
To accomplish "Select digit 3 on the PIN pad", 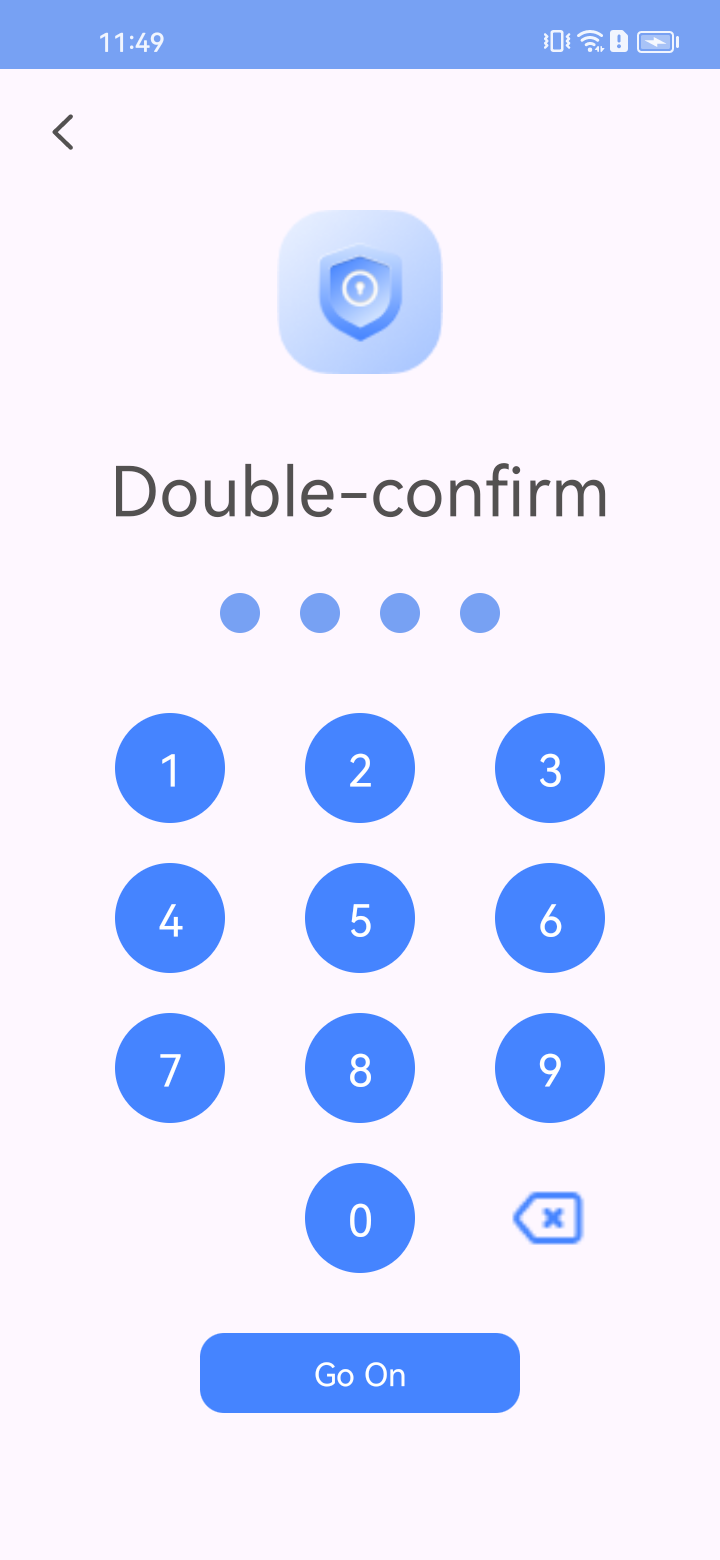I will [550, 768].
